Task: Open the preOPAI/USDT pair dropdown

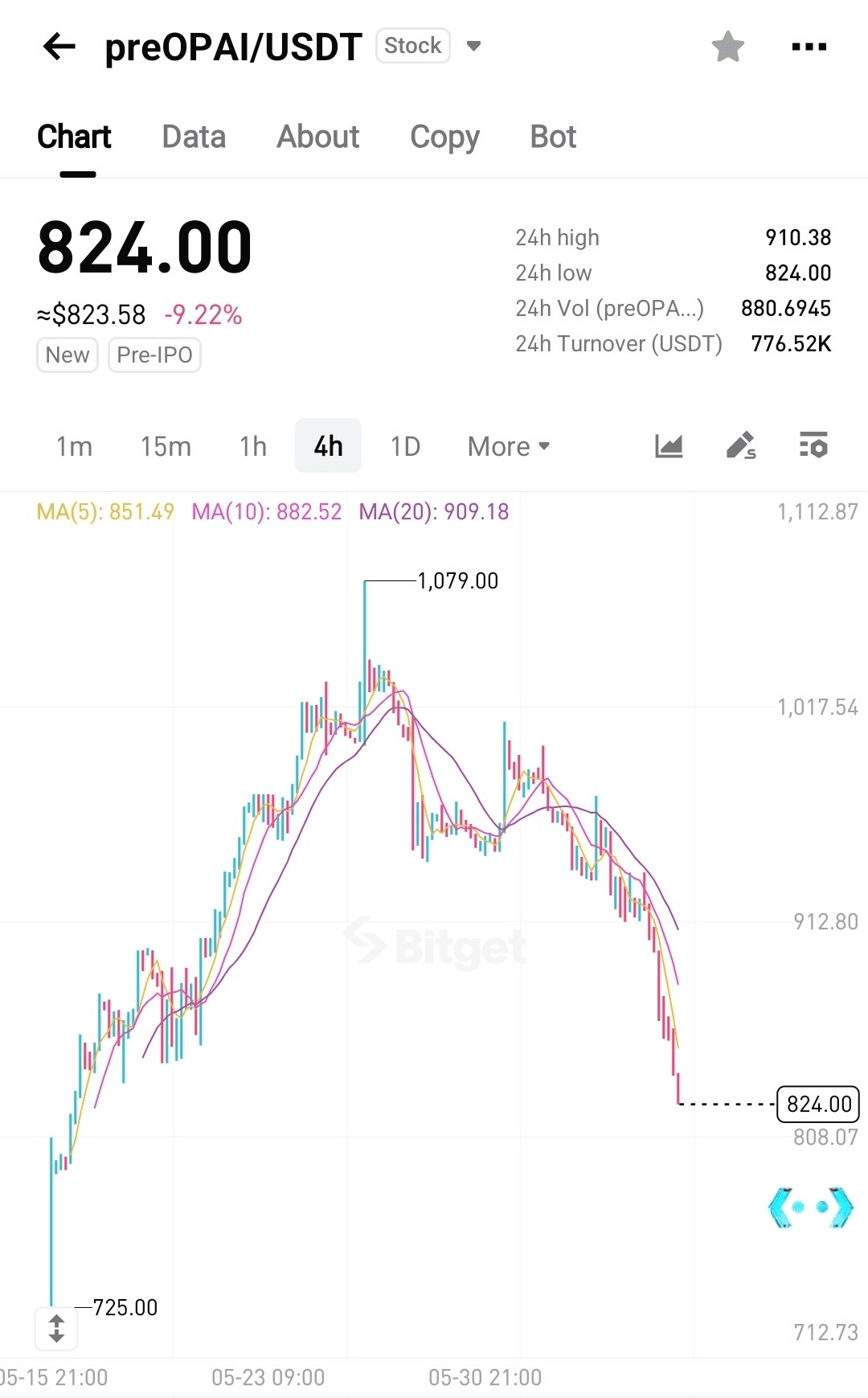Action: tap(474, 46)
